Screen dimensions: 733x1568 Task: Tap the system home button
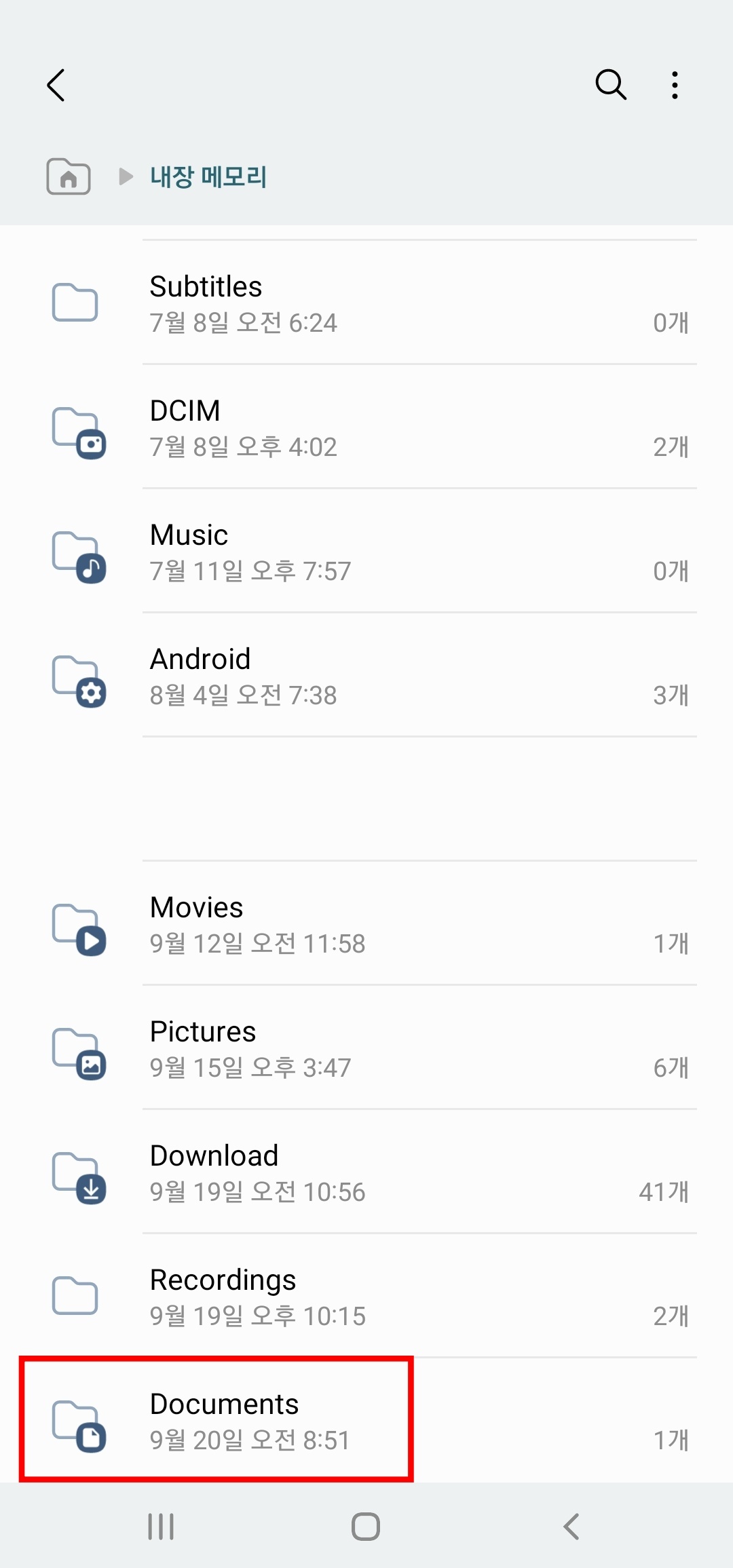tap(366, 1527)
